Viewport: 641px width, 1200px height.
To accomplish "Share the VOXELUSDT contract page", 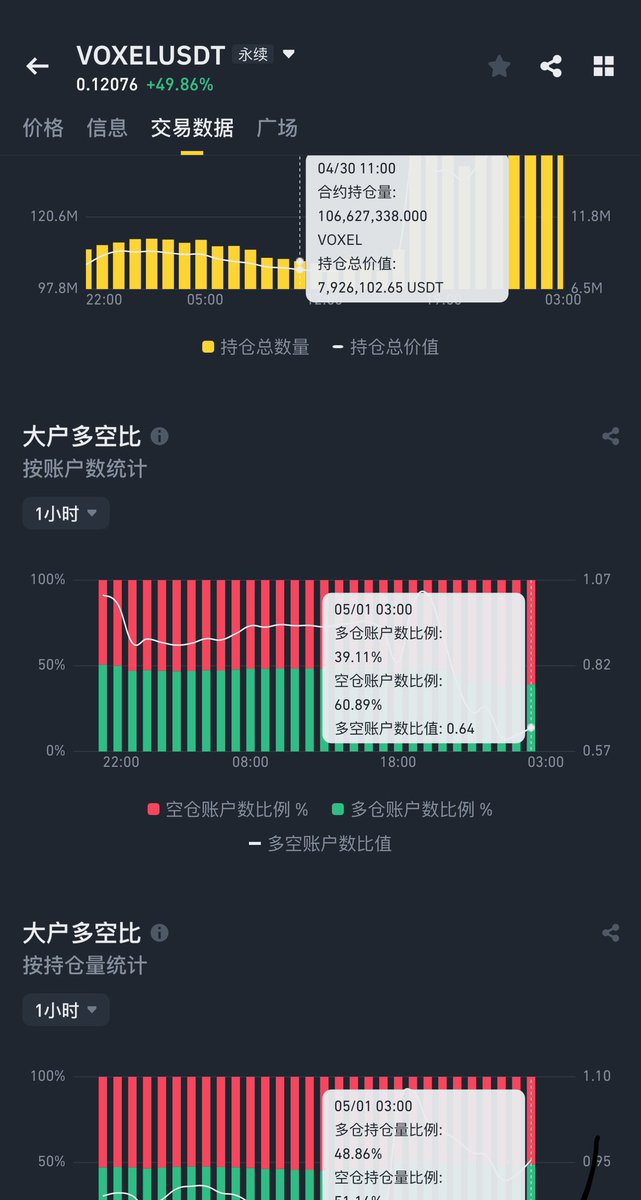I will coord(551,67).
